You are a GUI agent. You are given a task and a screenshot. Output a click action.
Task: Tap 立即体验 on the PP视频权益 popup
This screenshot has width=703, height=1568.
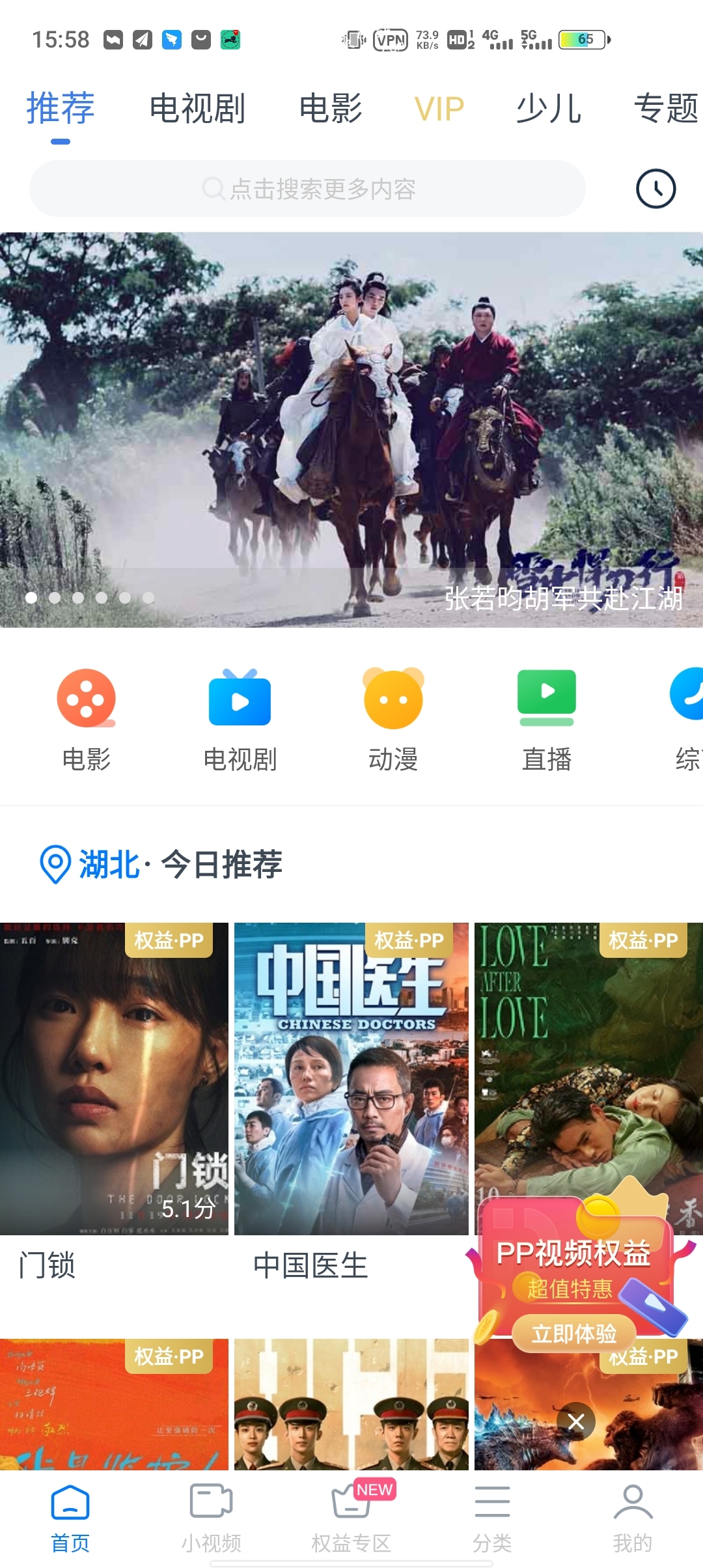[573, 1334]
